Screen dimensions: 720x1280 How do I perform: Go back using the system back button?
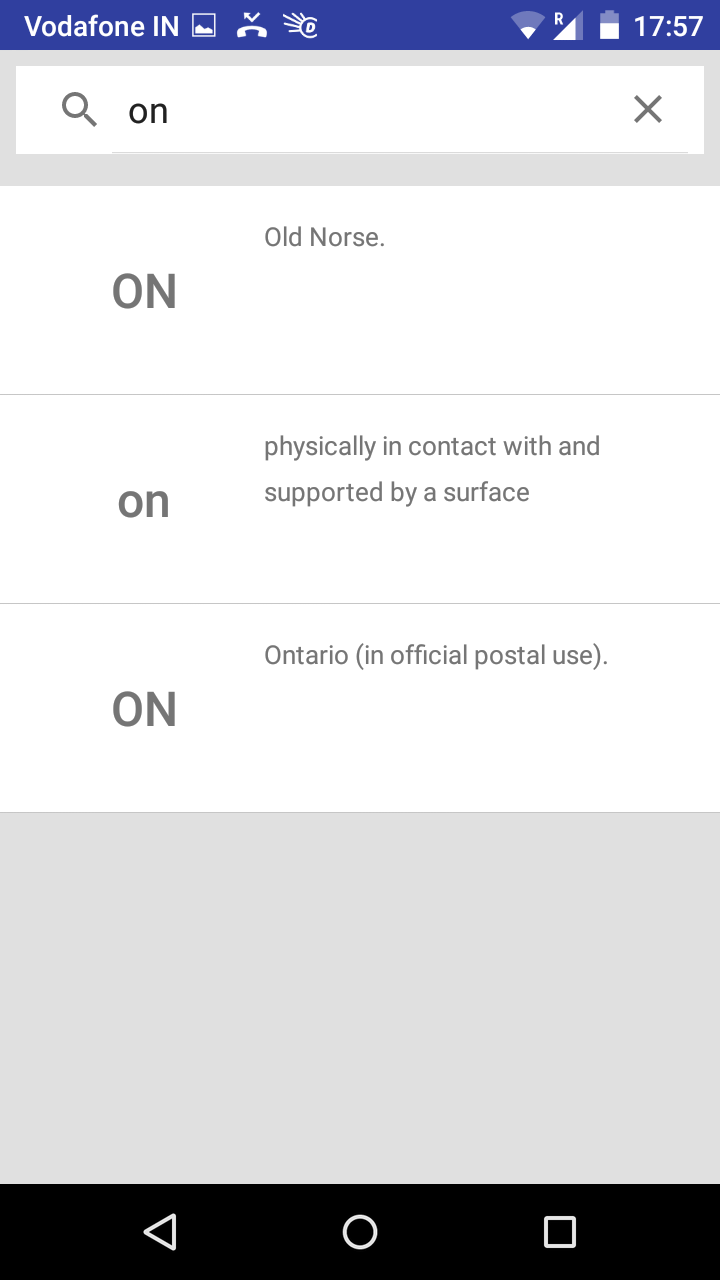[160, 1232]
